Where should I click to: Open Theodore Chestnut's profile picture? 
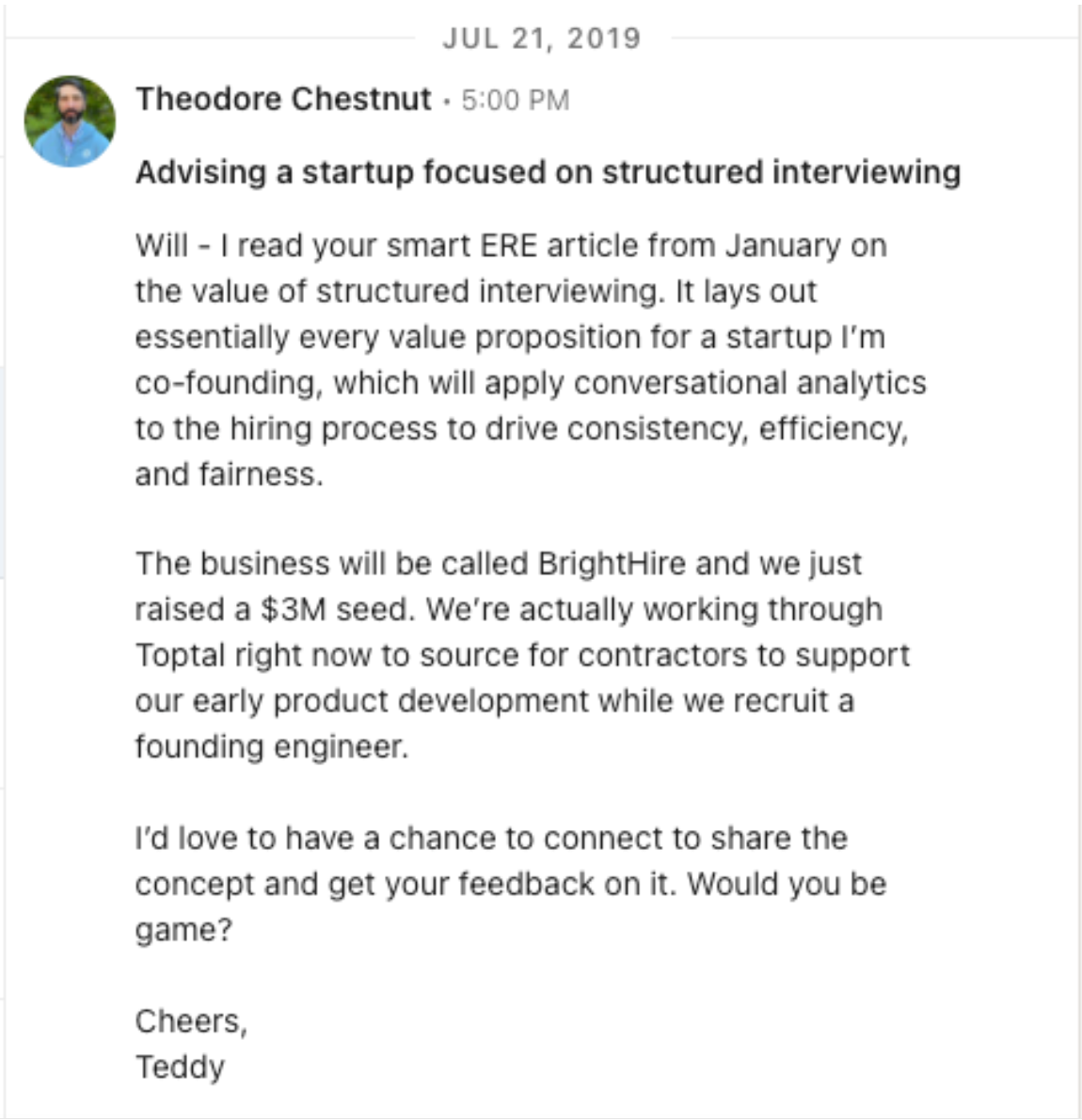point(70,121)
